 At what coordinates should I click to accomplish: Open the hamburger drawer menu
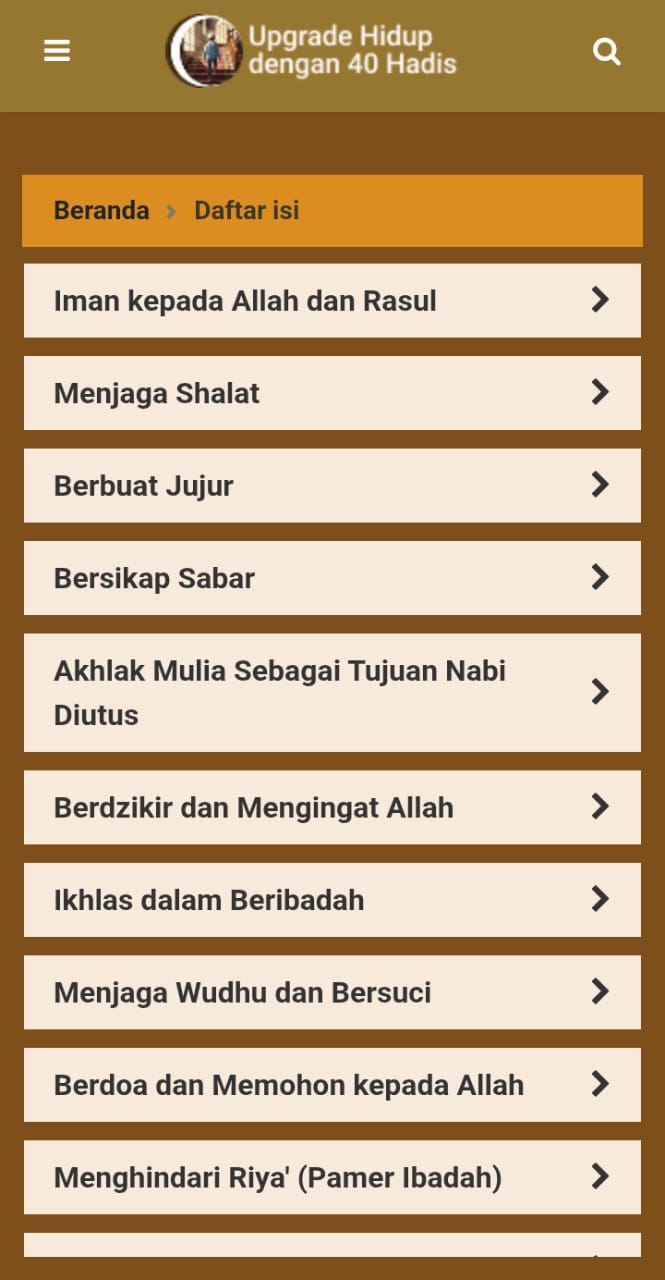pyautogui.click(x=57, y=51)
